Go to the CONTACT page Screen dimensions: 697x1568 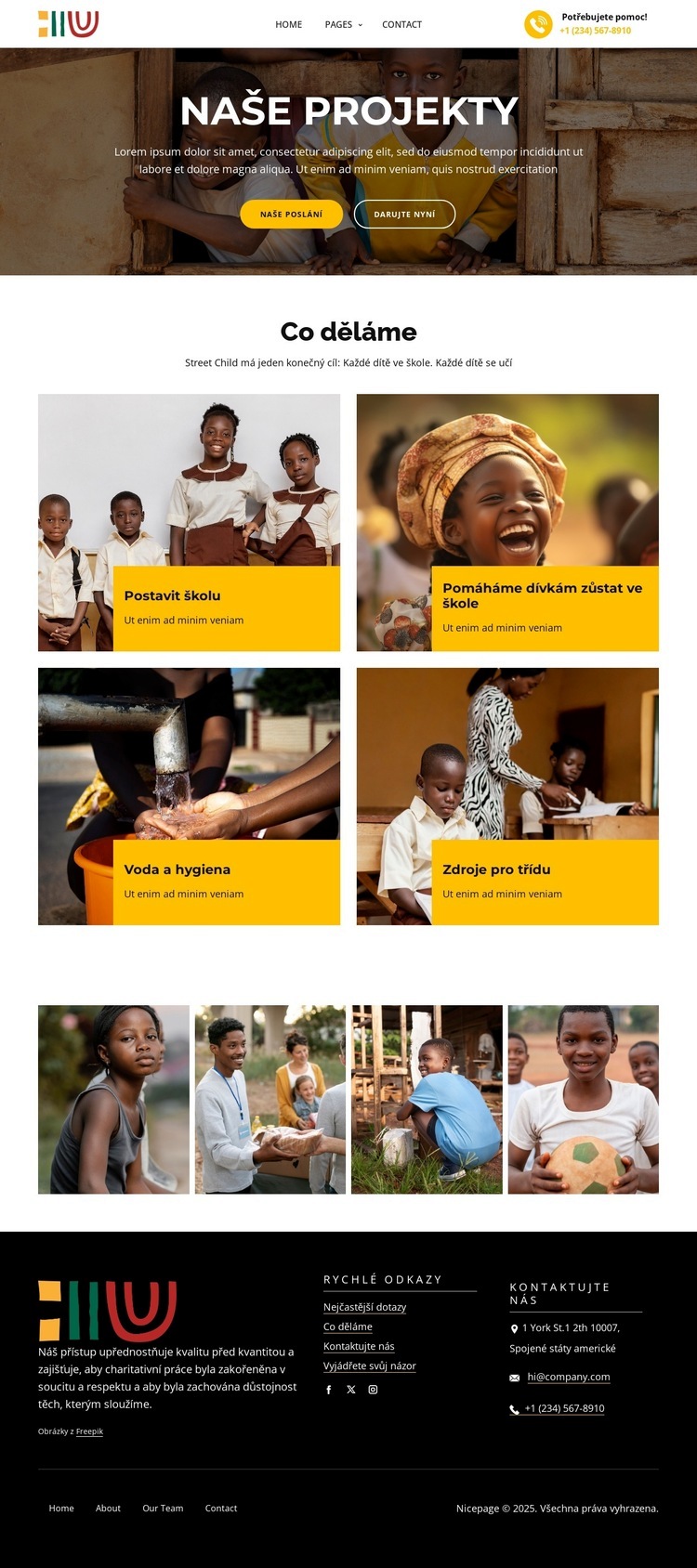point(401,24)
